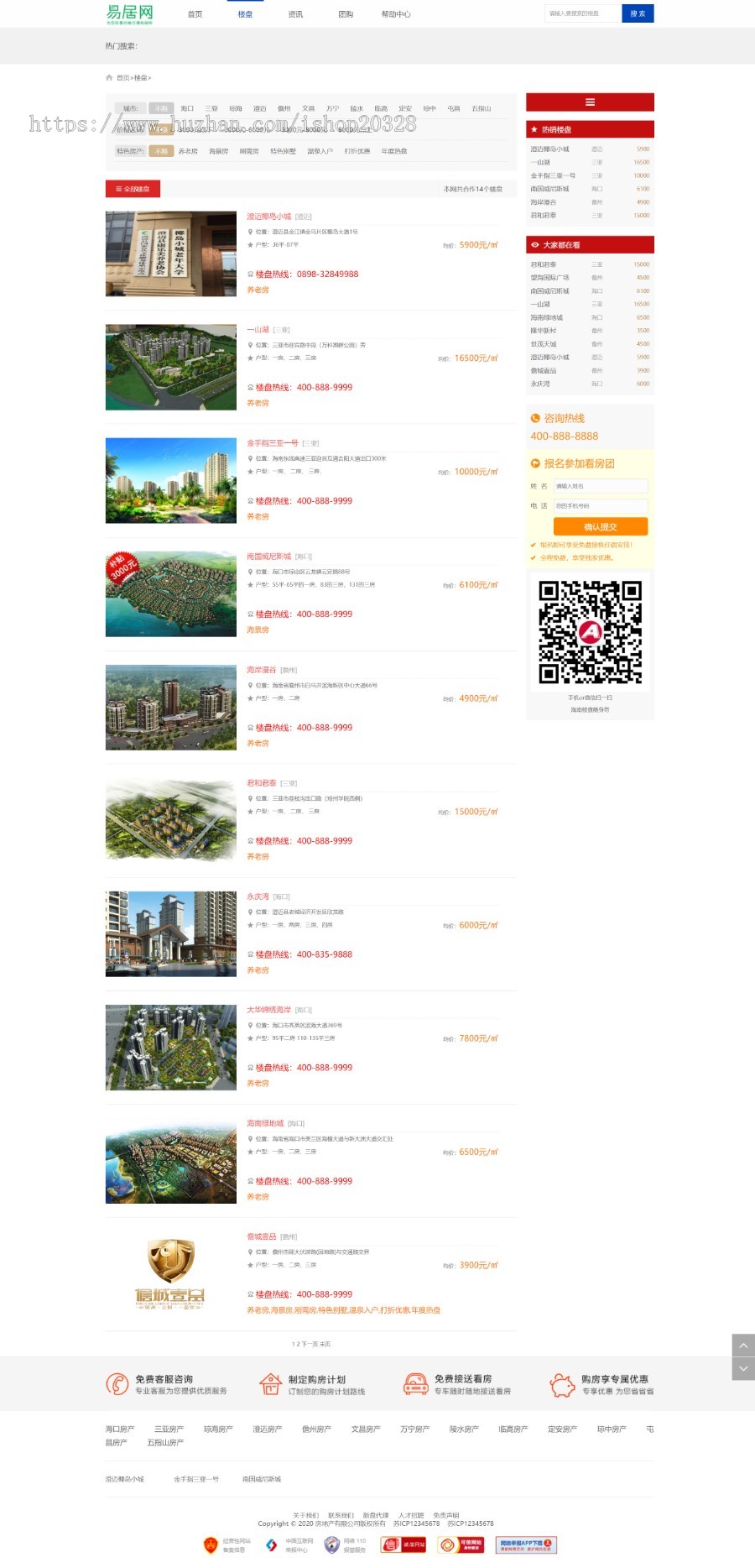
Task: Switch to the 资讯 news nav item
Action: coord(295,14)
